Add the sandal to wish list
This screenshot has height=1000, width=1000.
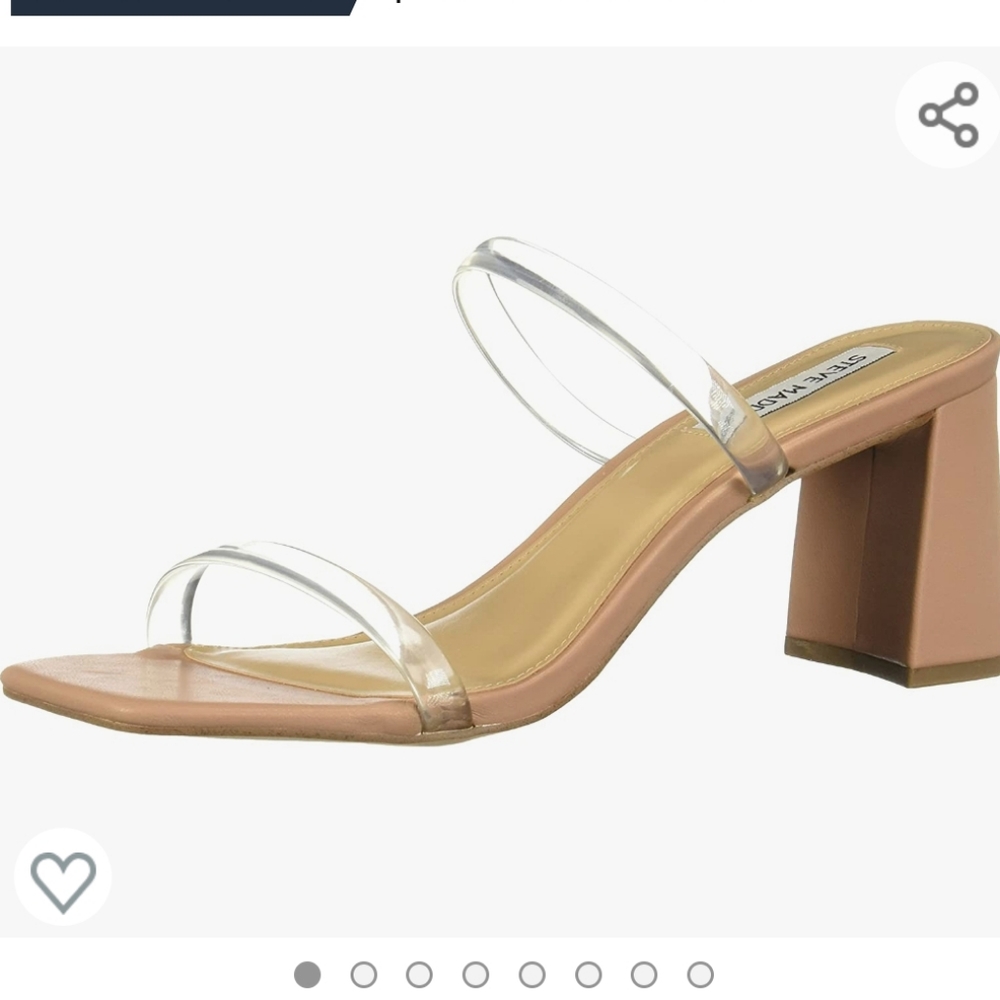63,879
